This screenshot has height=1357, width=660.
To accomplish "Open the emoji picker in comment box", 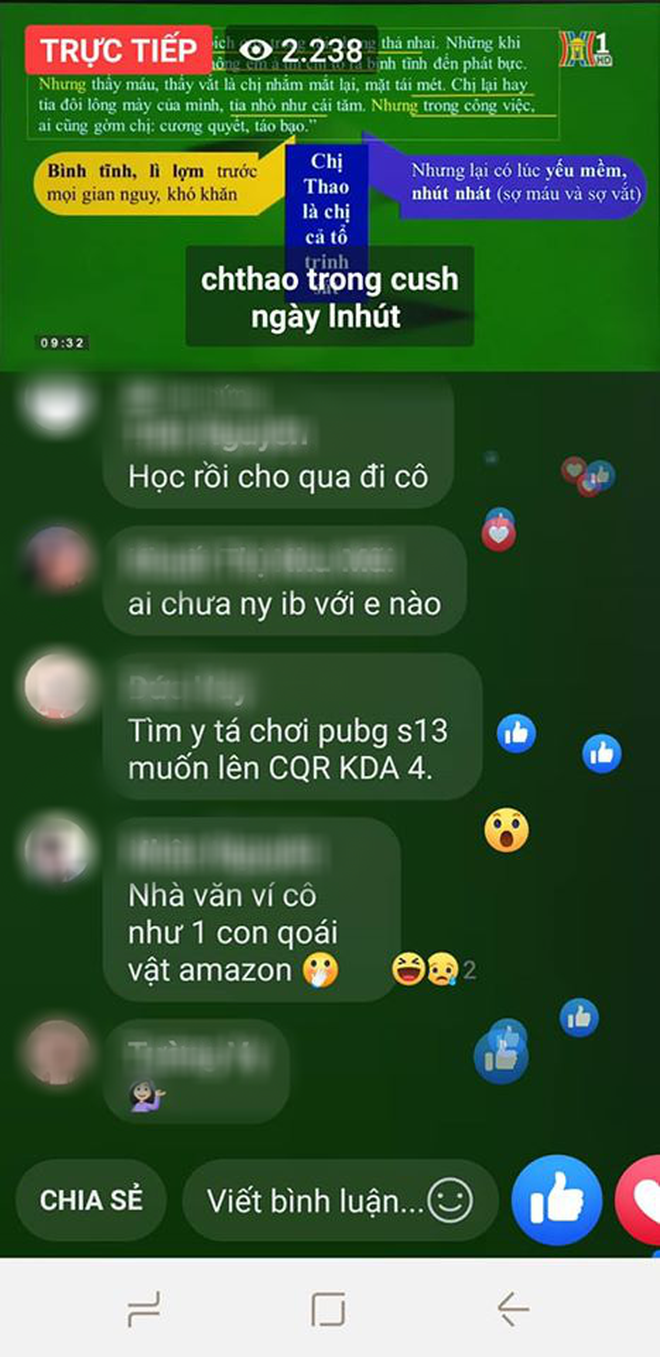I will tap(449, 1200).
